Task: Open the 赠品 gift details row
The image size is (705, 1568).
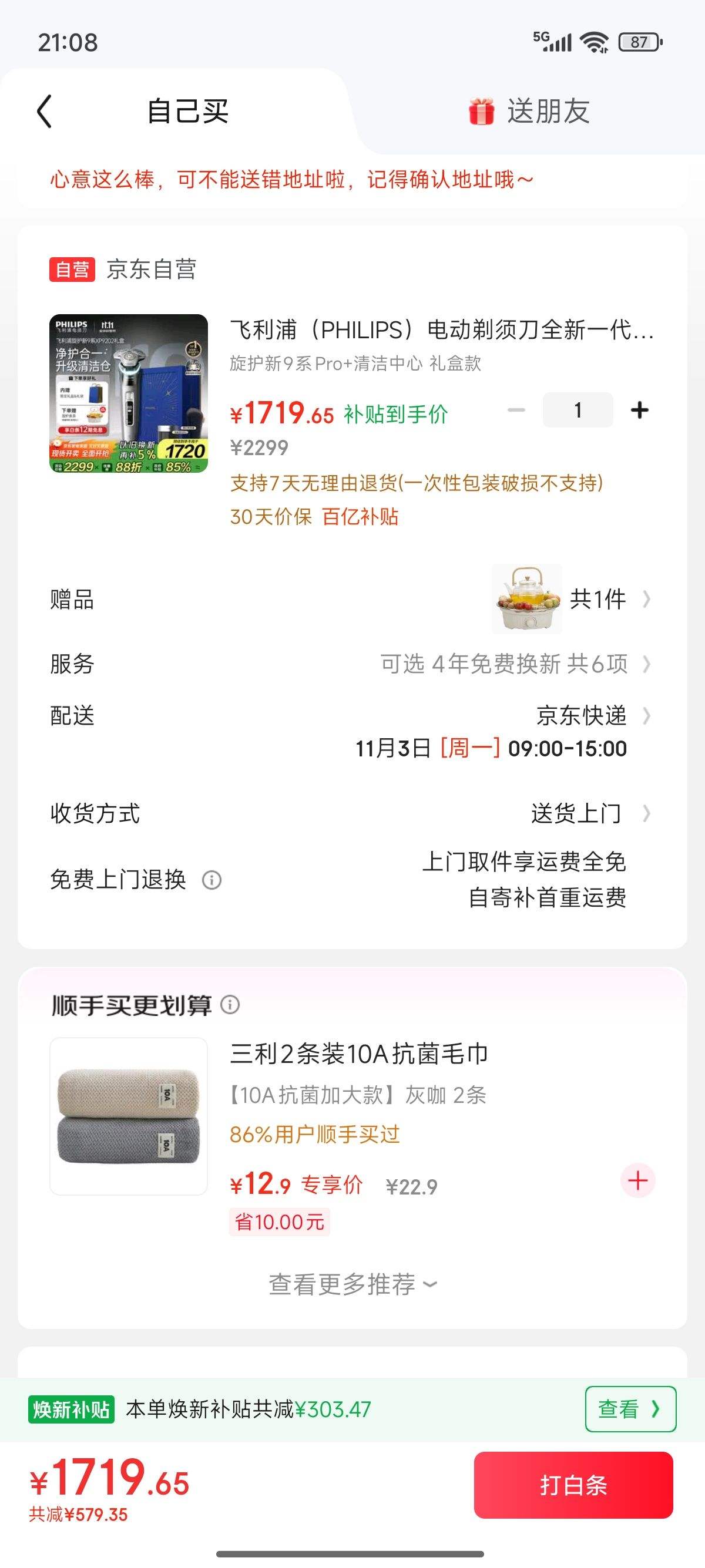Action: click(572, 600)
